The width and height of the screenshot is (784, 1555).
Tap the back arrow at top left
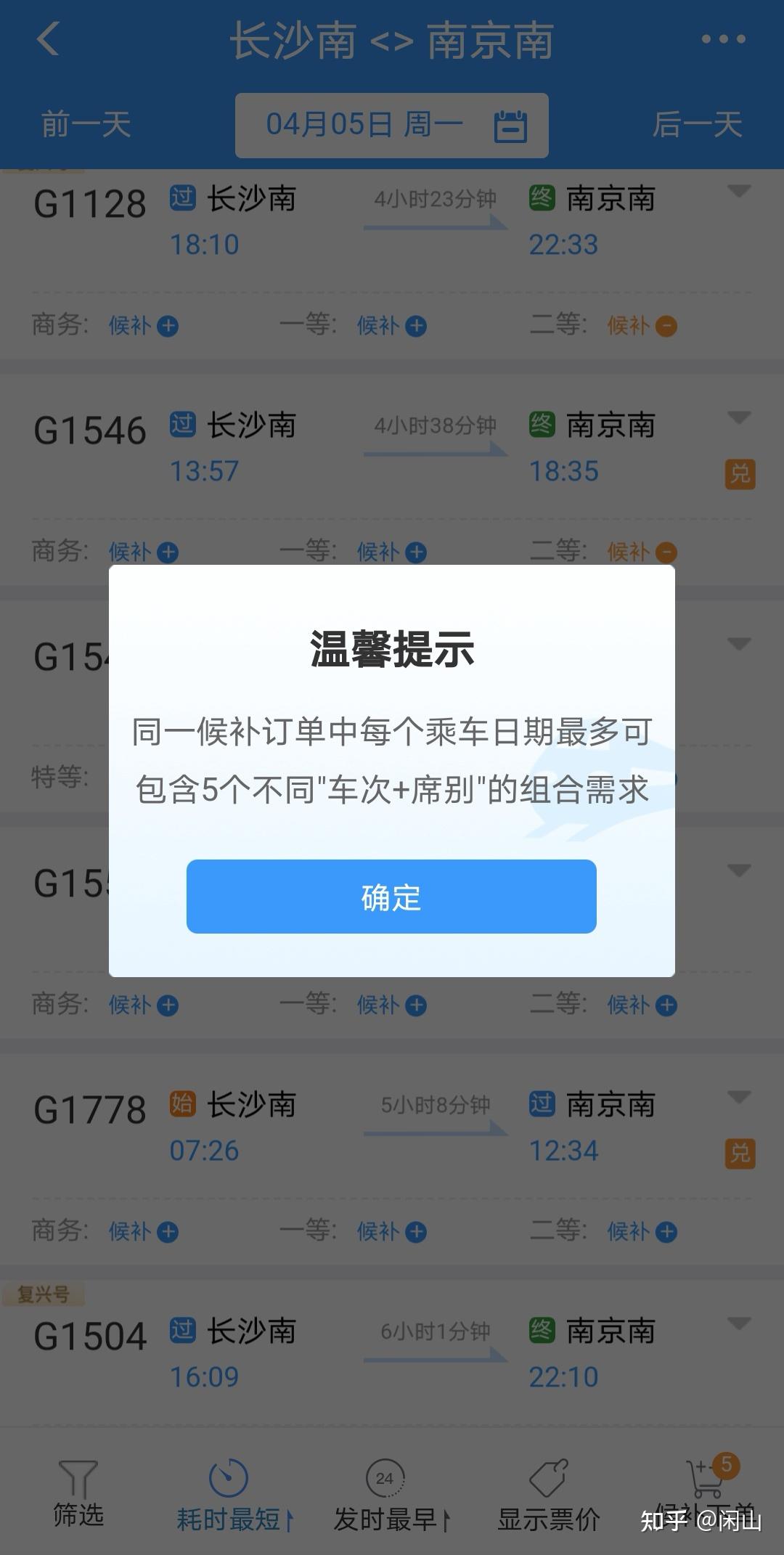pyautogui.click(x=46, y=41)
